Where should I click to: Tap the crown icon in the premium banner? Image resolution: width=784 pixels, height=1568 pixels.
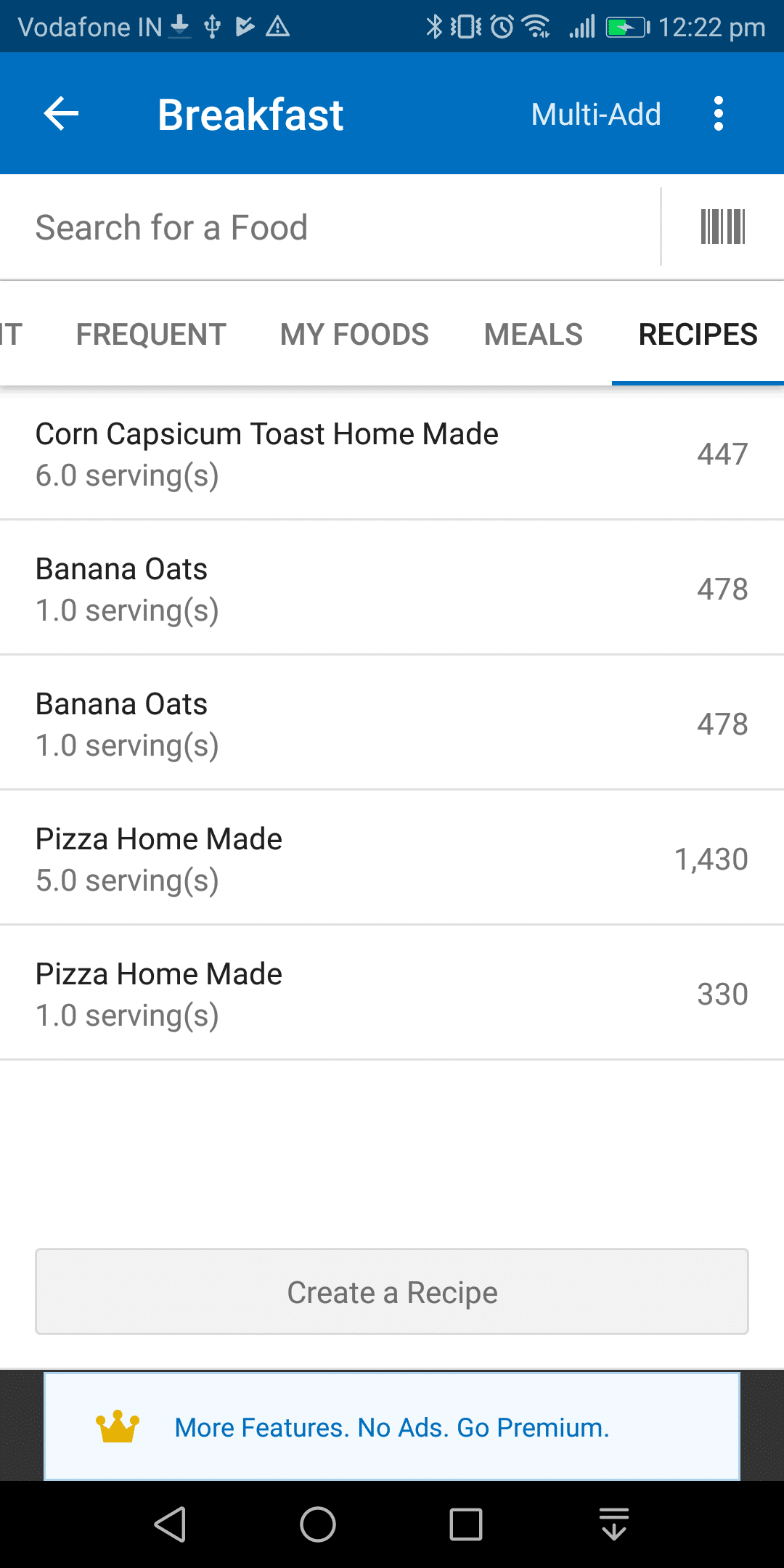coord(120,1425)
